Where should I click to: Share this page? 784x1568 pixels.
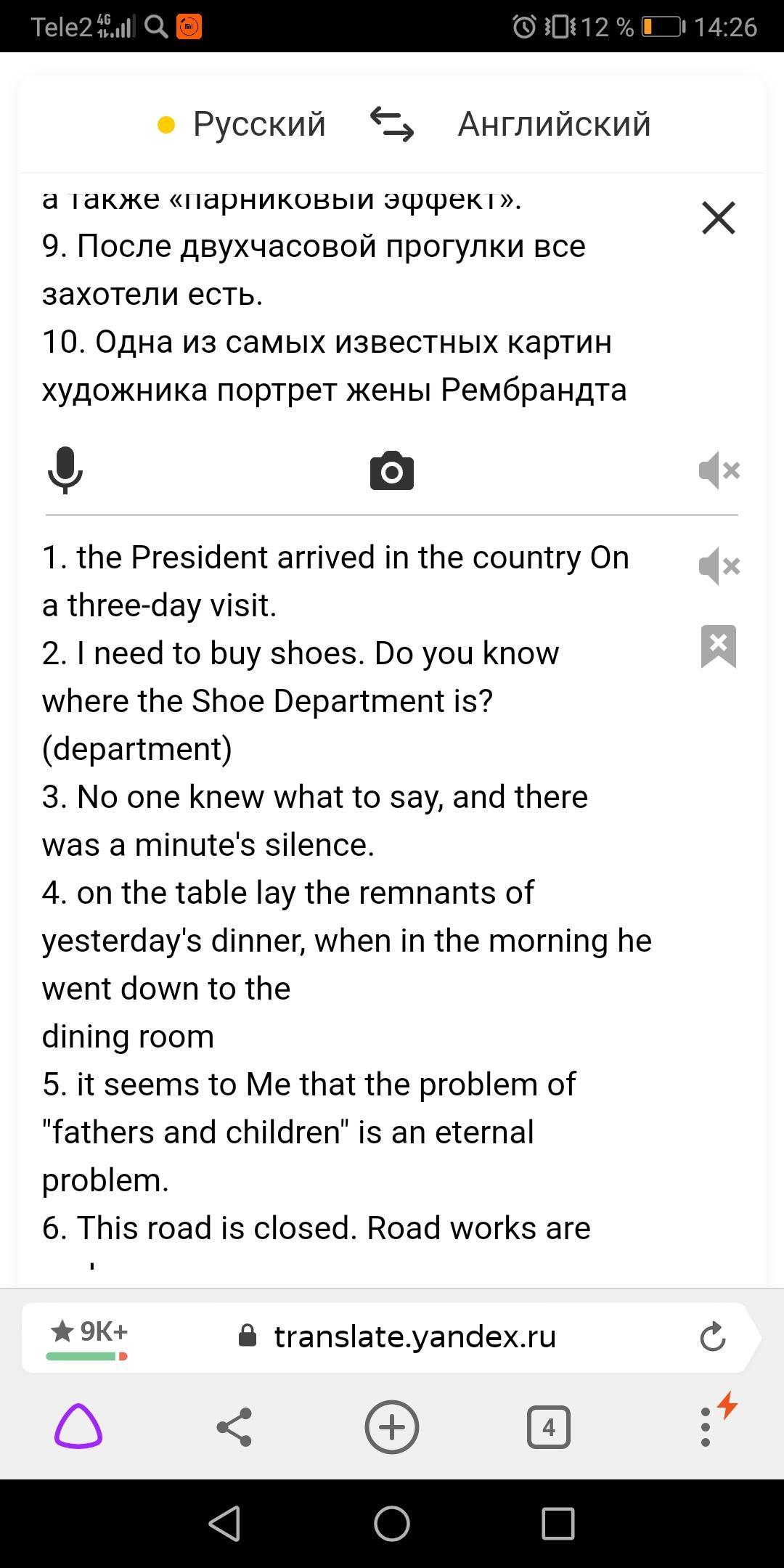[x=234, y=1426]
